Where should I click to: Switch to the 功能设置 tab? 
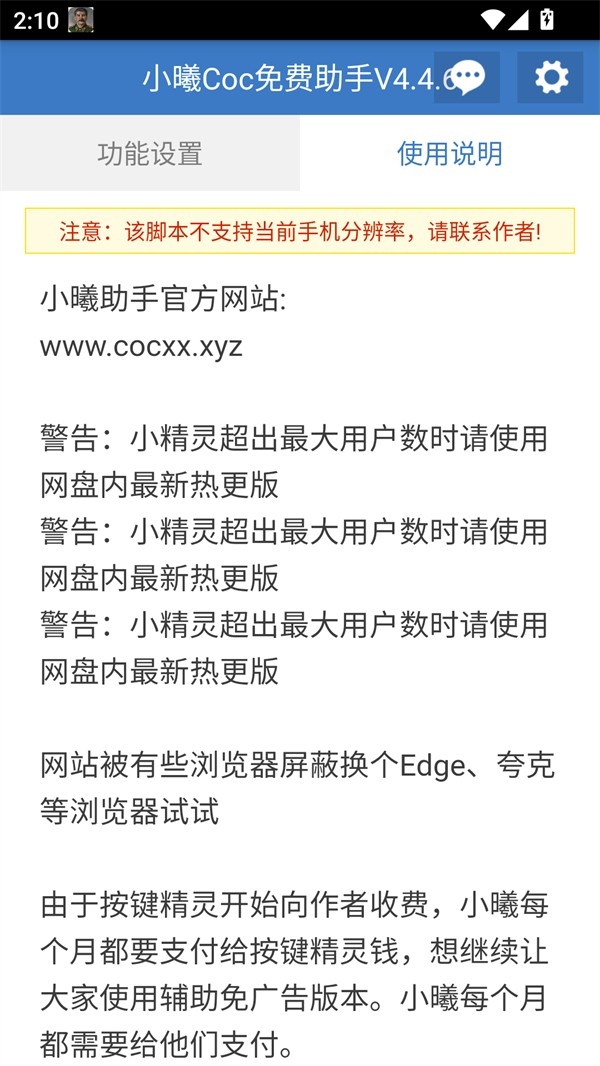point(150,153)
